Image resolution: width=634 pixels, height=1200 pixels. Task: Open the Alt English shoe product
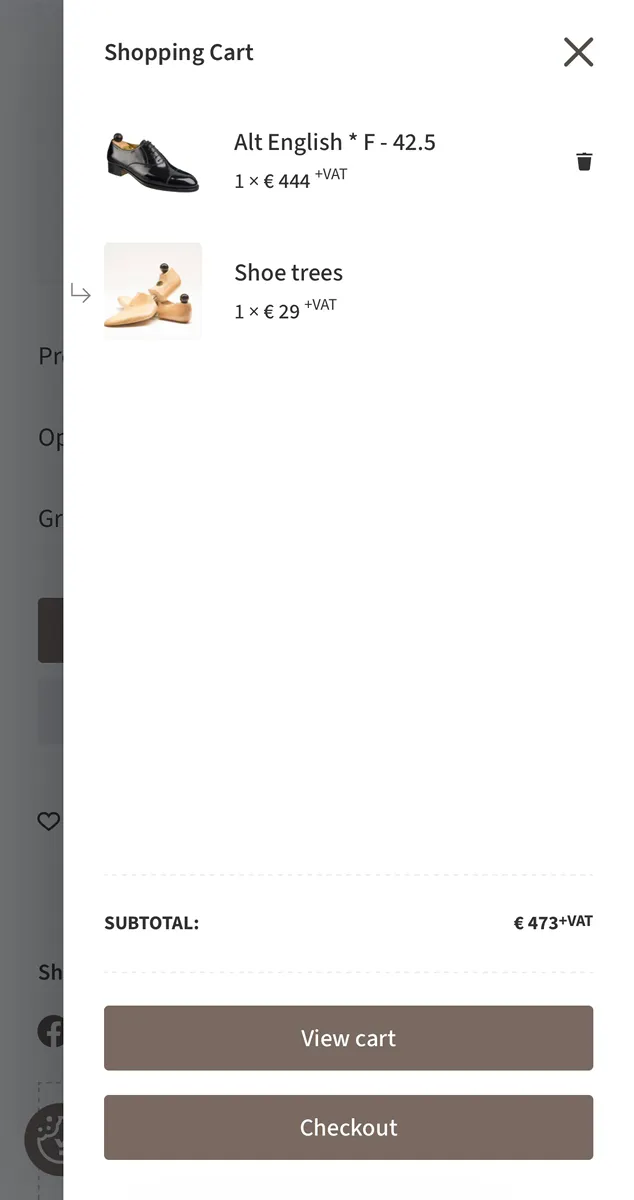334,142
